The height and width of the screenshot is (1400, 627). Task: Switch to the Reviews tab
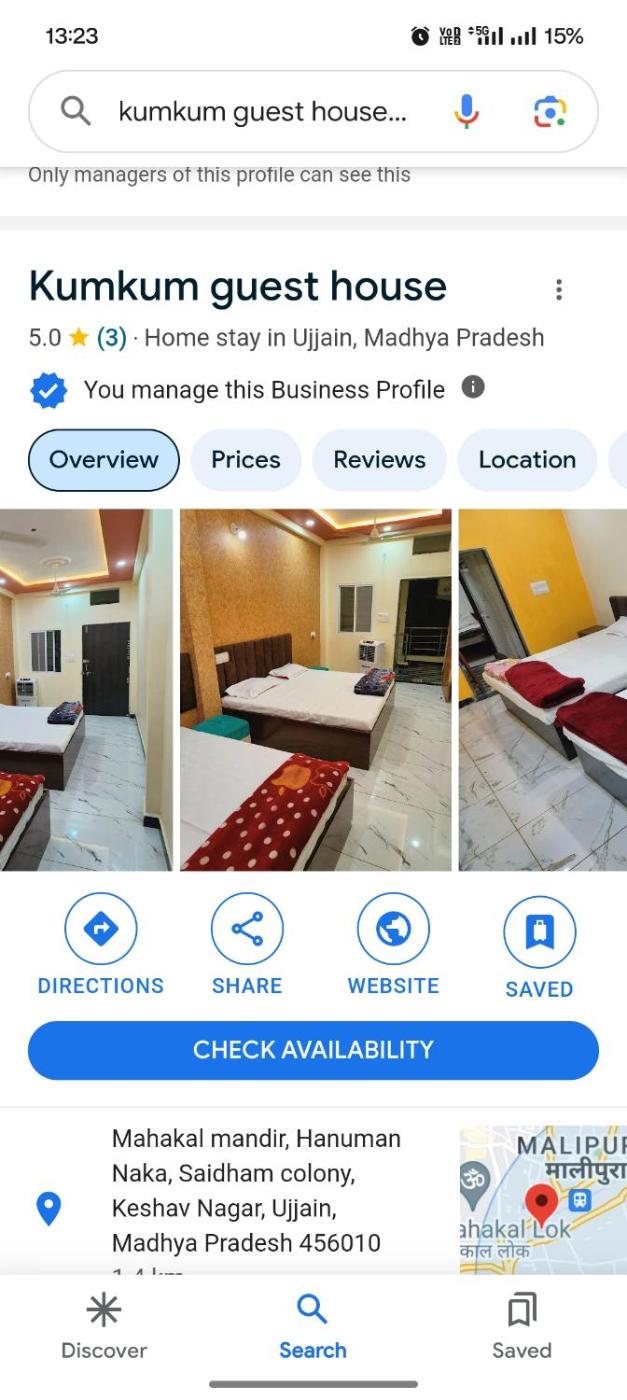379,460
